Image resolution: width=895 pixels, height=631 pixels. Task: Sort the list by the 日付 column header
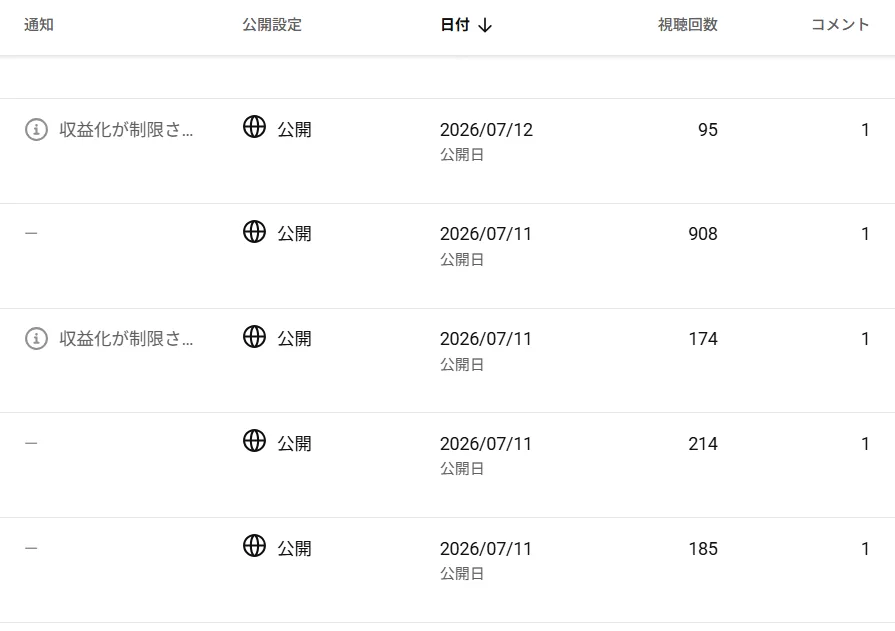coord(466,25)
